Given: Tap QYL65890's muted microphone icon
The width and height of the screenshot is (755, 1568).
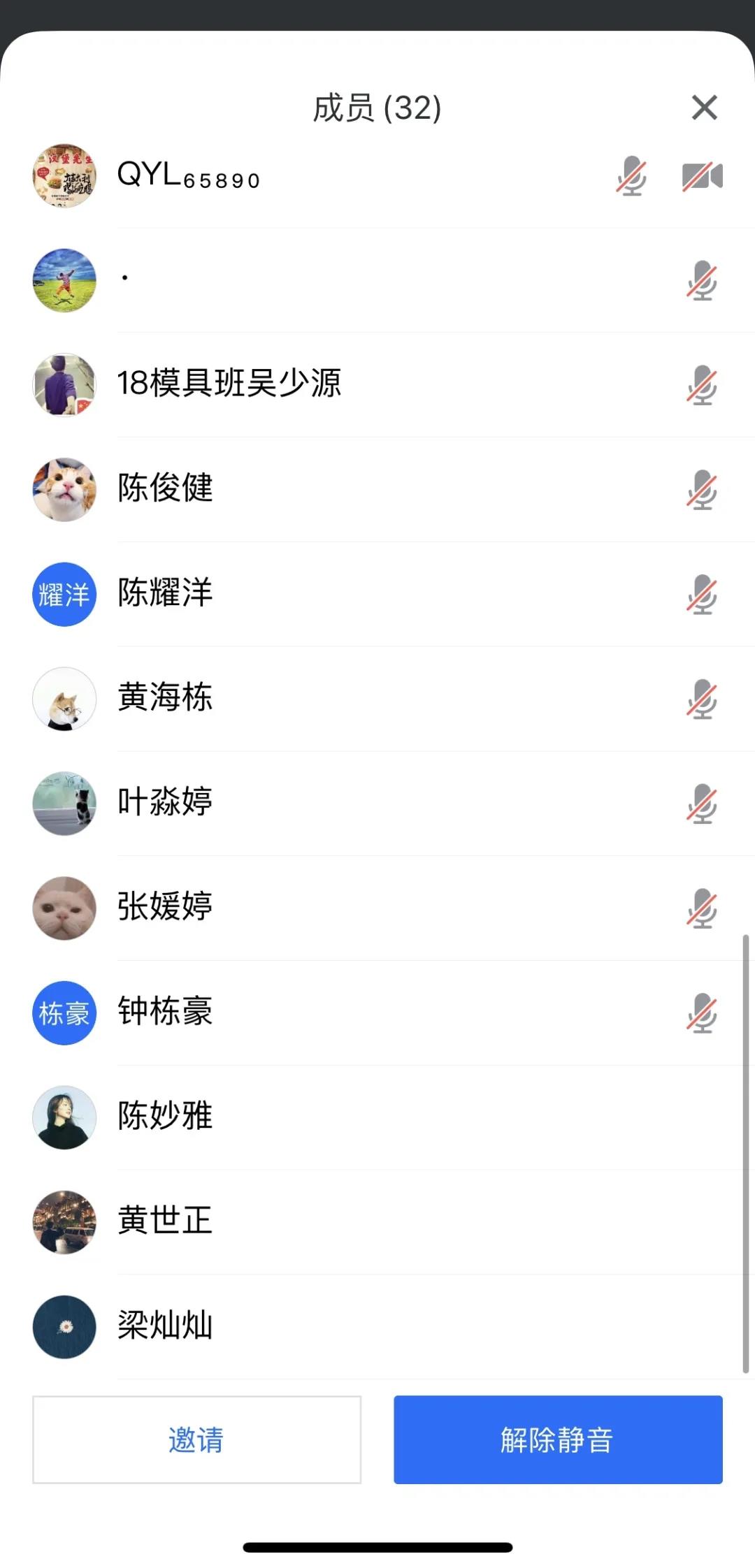Looking at the screenshot, I should click(x=631, y=176).
